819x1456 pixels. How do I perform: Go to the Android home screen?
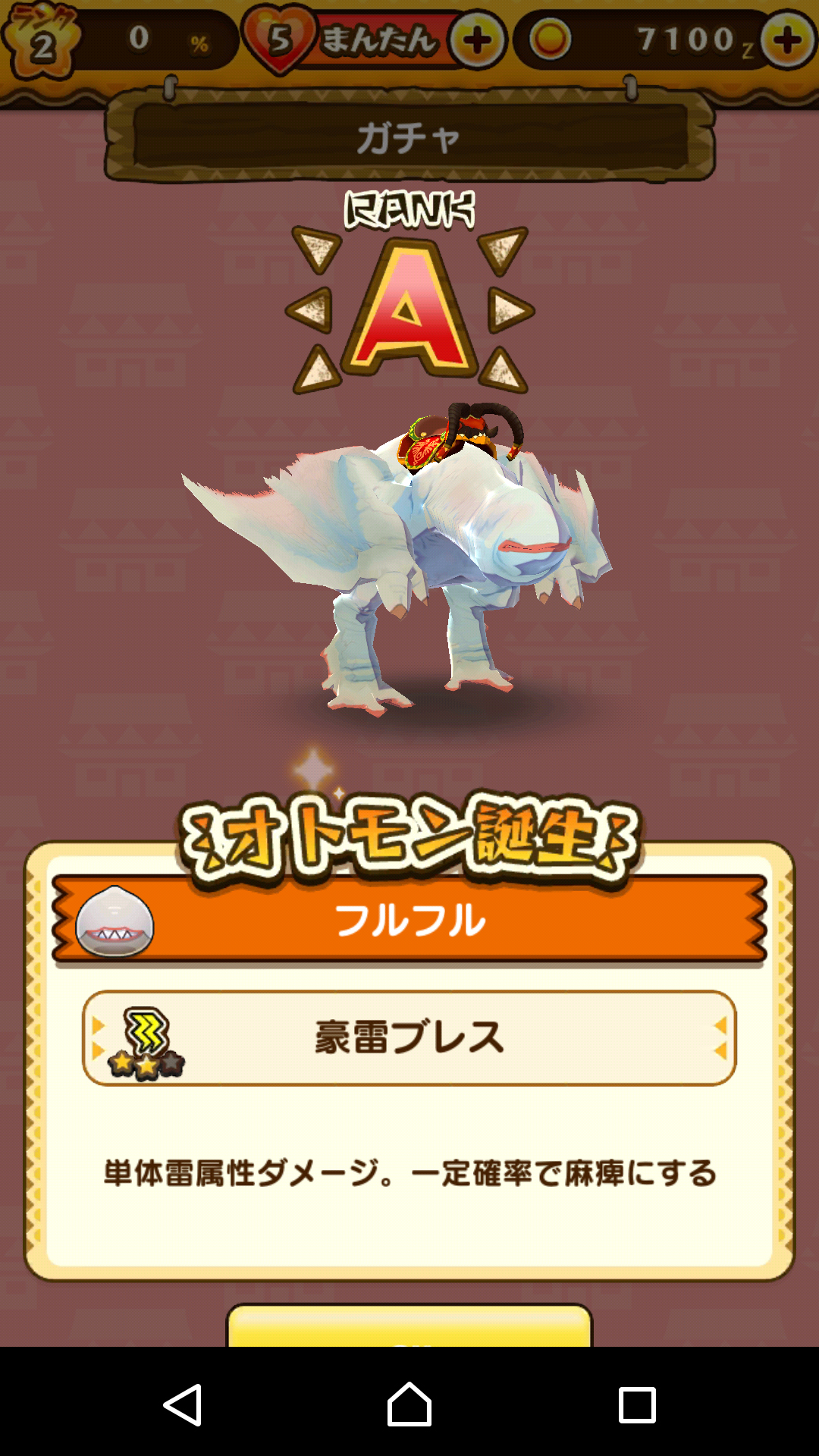[x=409, y=1404]
